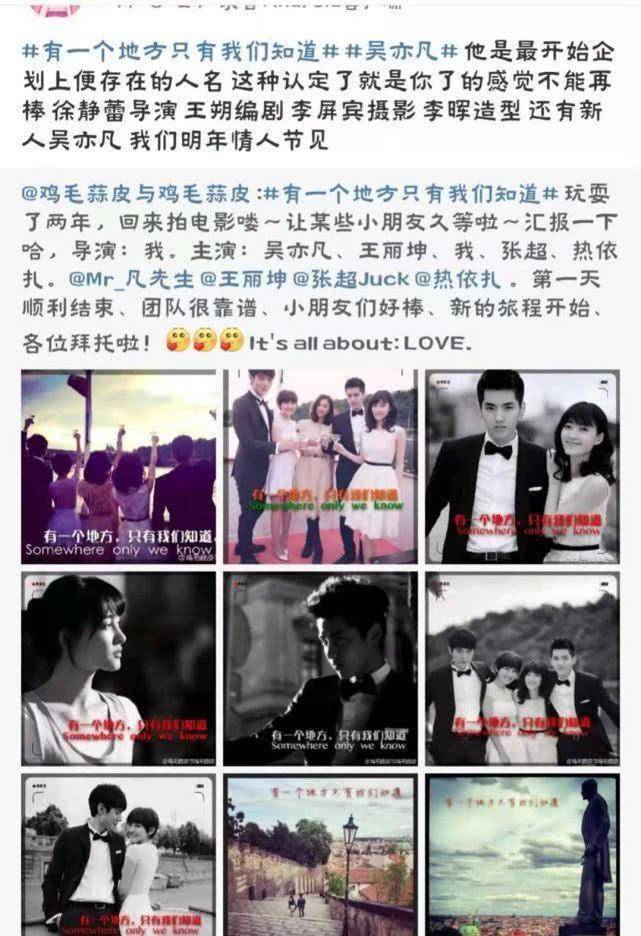View the photo of four people on the red carpet
The height and width of the screenshot is (936, 641).
(320, 467)
